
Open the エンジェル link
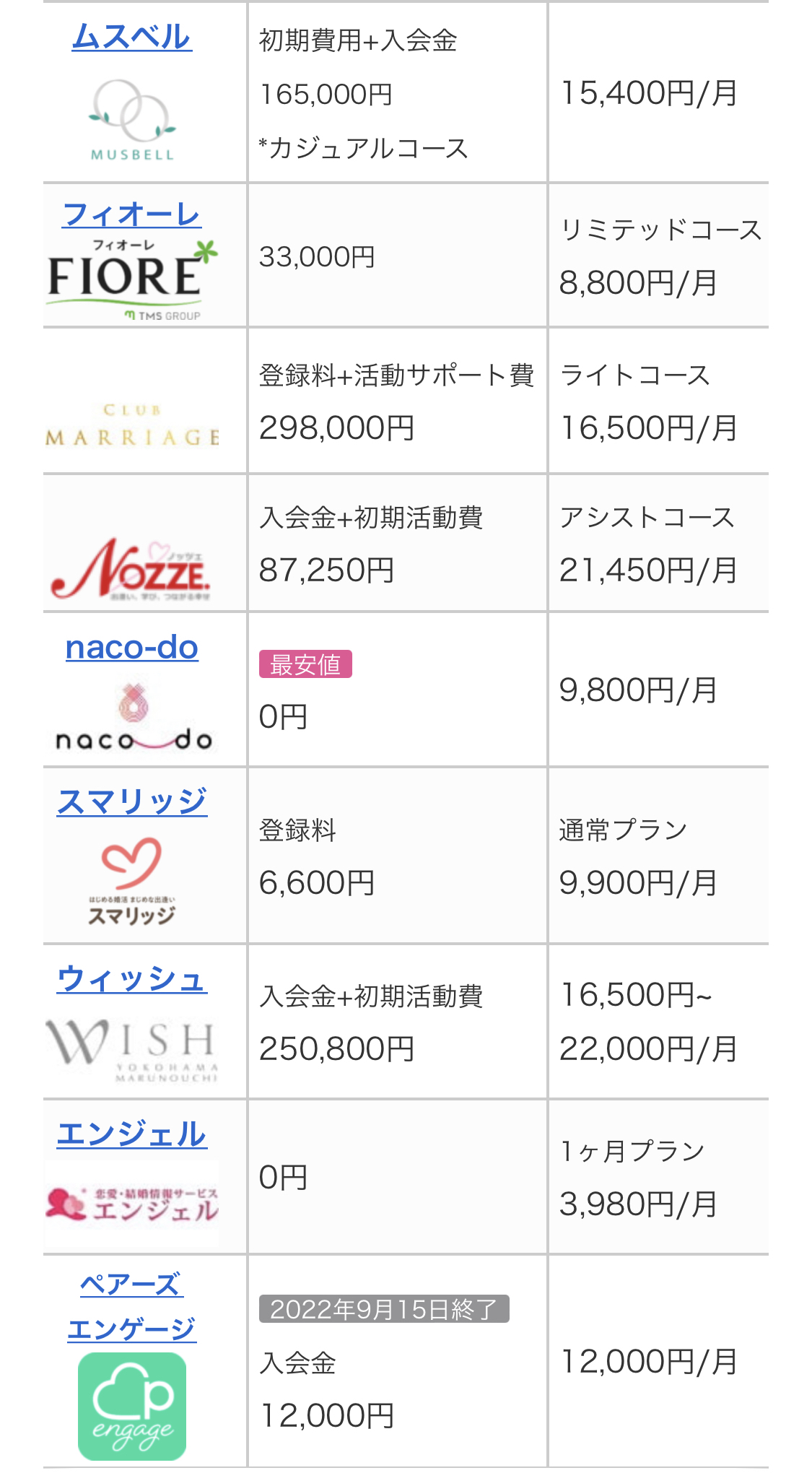(x=132, y=1134)
